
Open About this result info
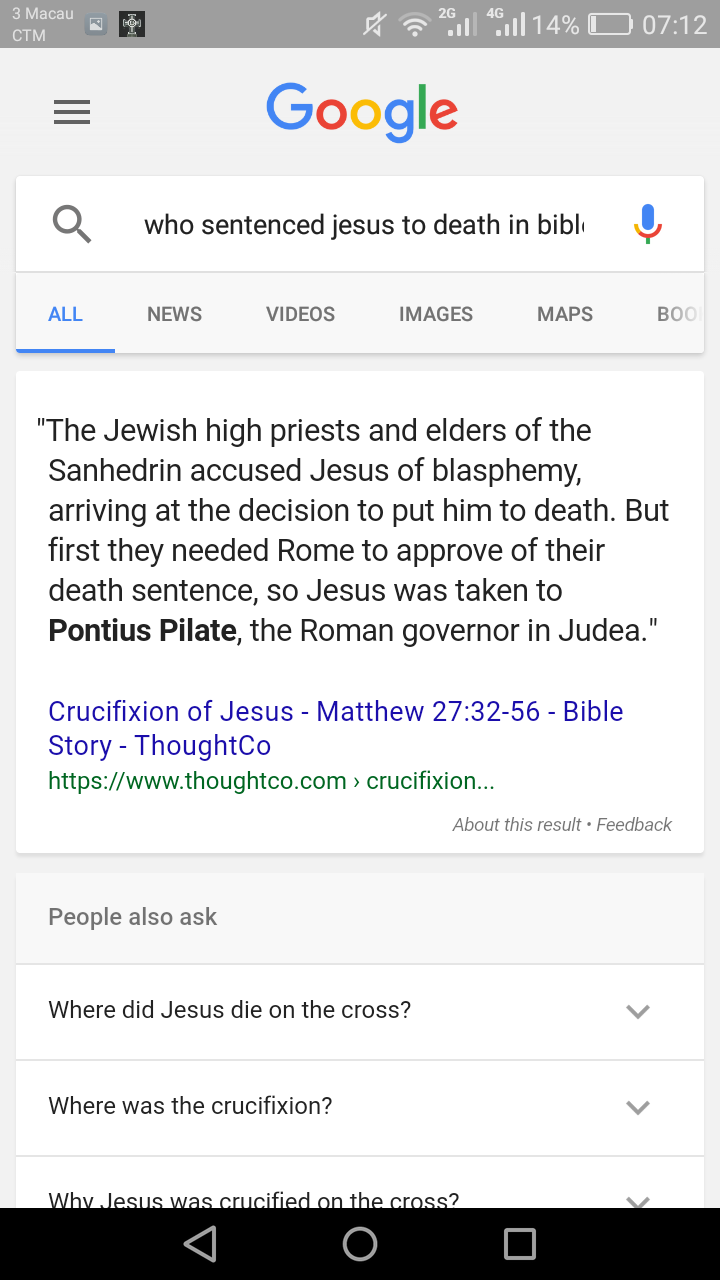click(517, 825)
